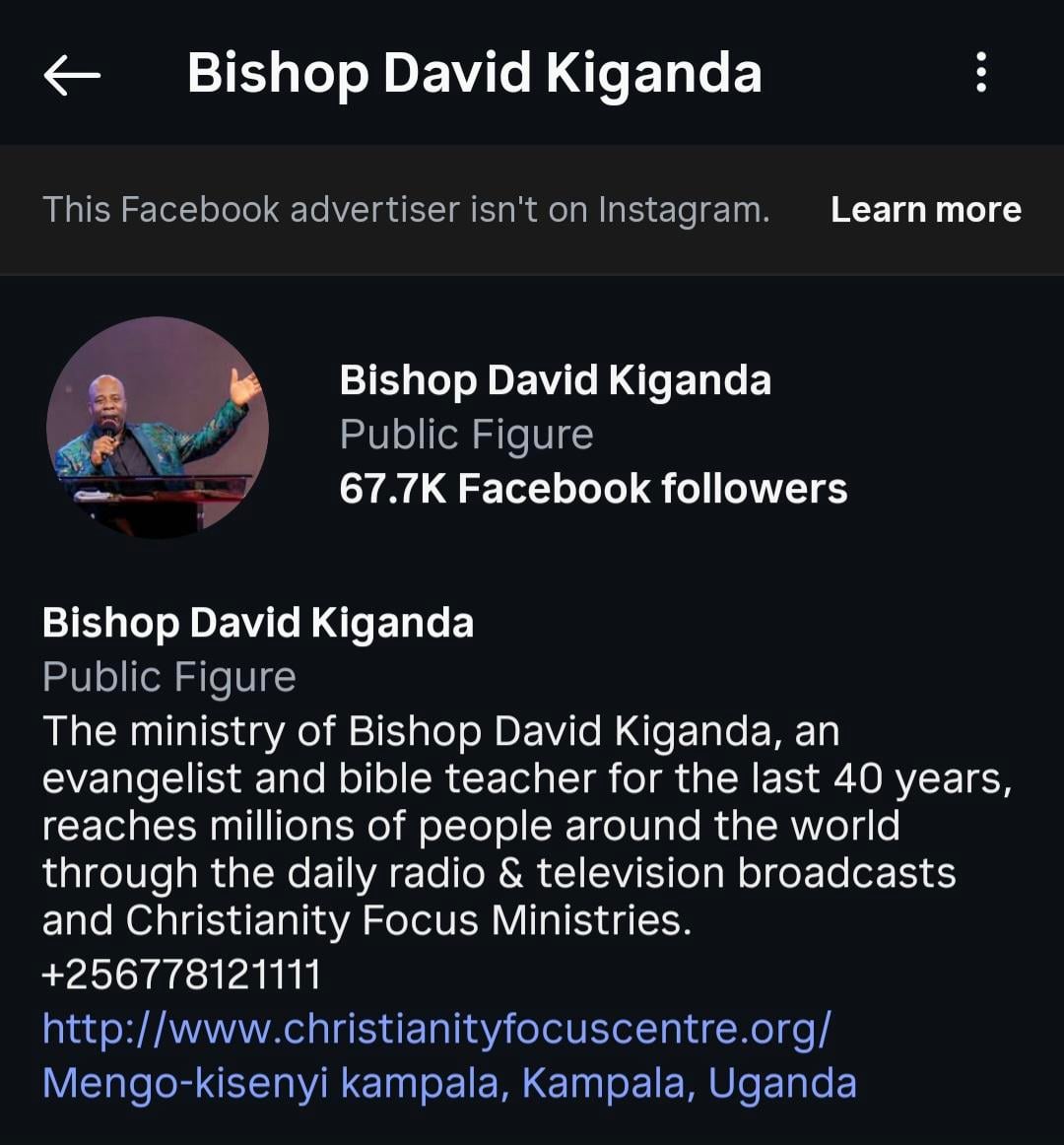Open the Mengo-kisenyi Kampala address link
This screenshot has height=1145, width=1064.
(x=449, y=1083)
